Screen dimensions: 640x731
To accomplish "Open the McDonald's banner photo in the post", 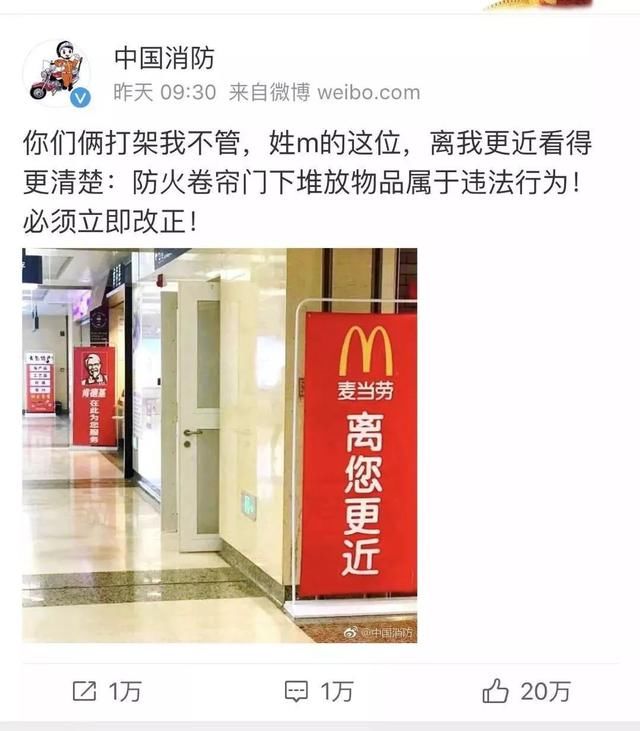I will pos(219,445).
